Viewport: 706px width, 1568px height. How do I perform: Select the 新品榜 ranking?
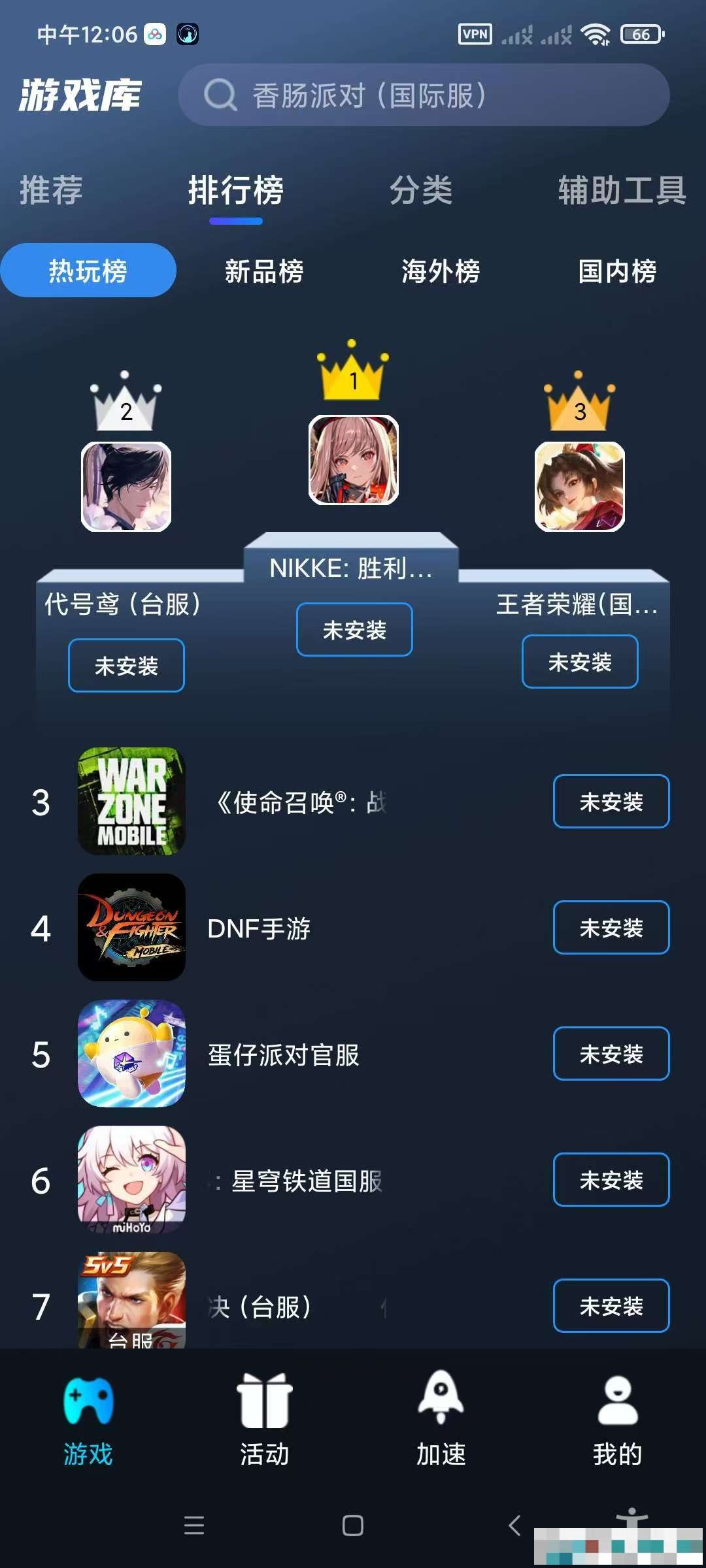(x=264, y=270)
